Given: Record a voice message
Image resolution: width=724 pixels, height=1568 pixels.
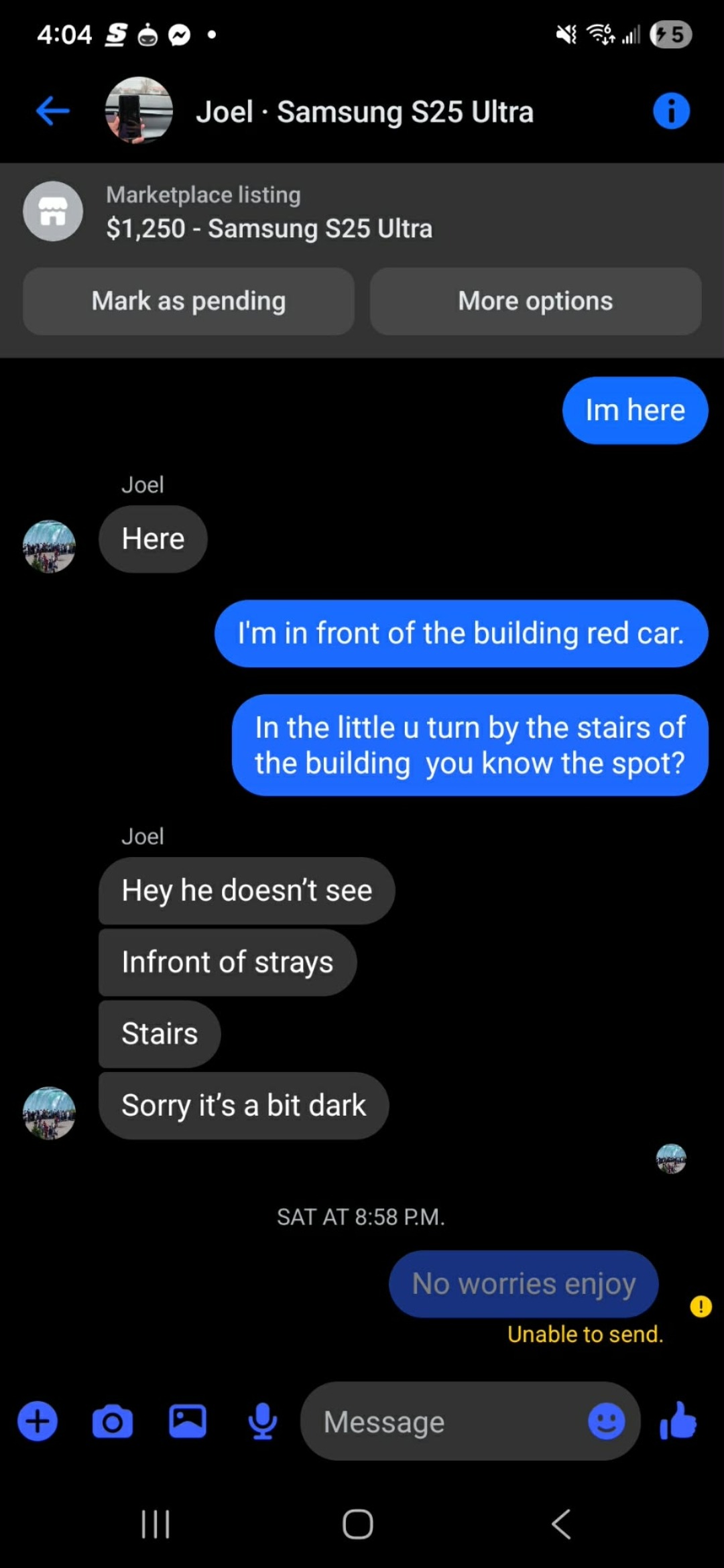Looking at the screenshot, I should click(x=263, y=1421).
